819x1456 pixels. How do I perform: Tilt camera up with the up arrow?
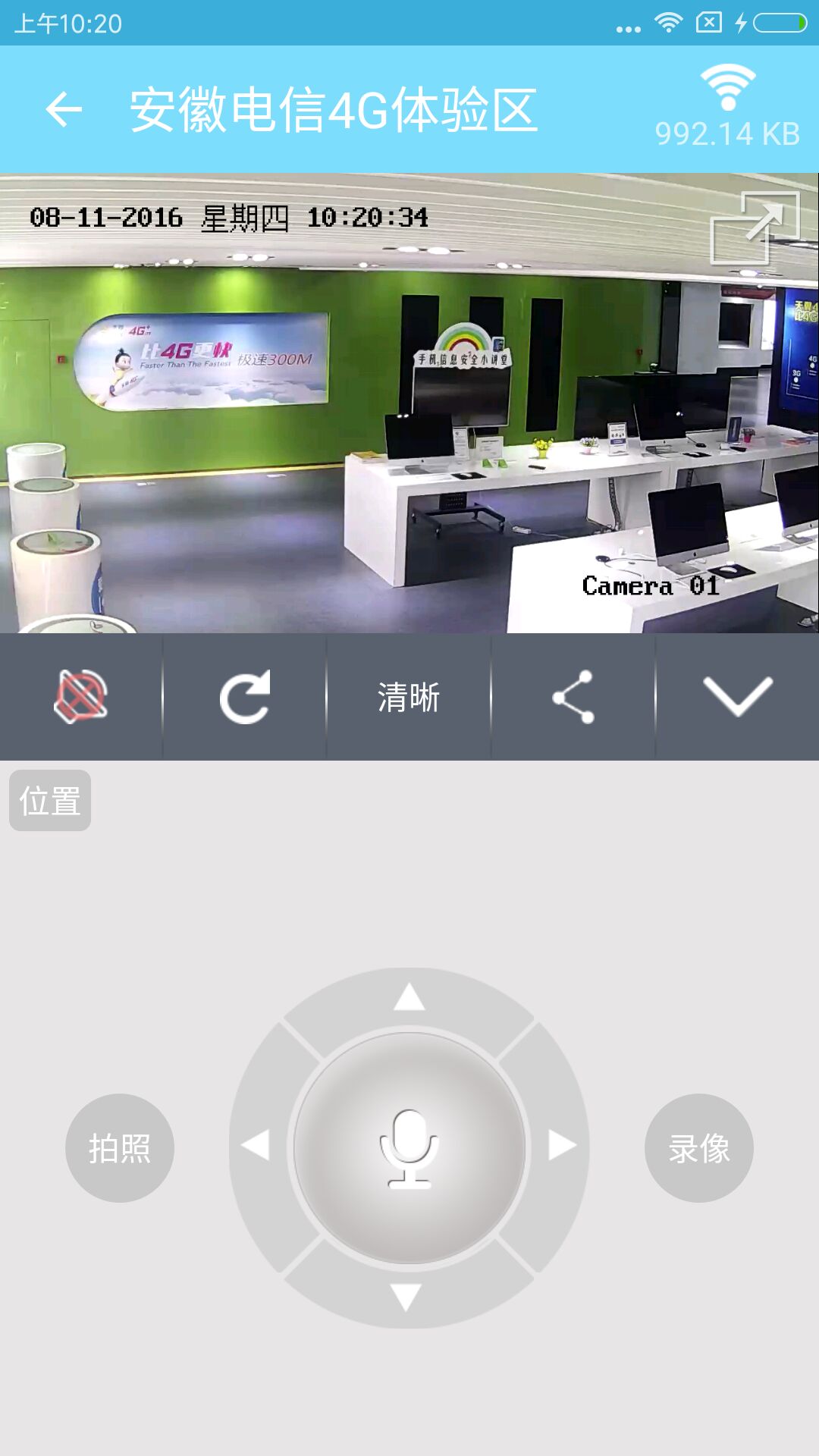(x=409, y=996)
